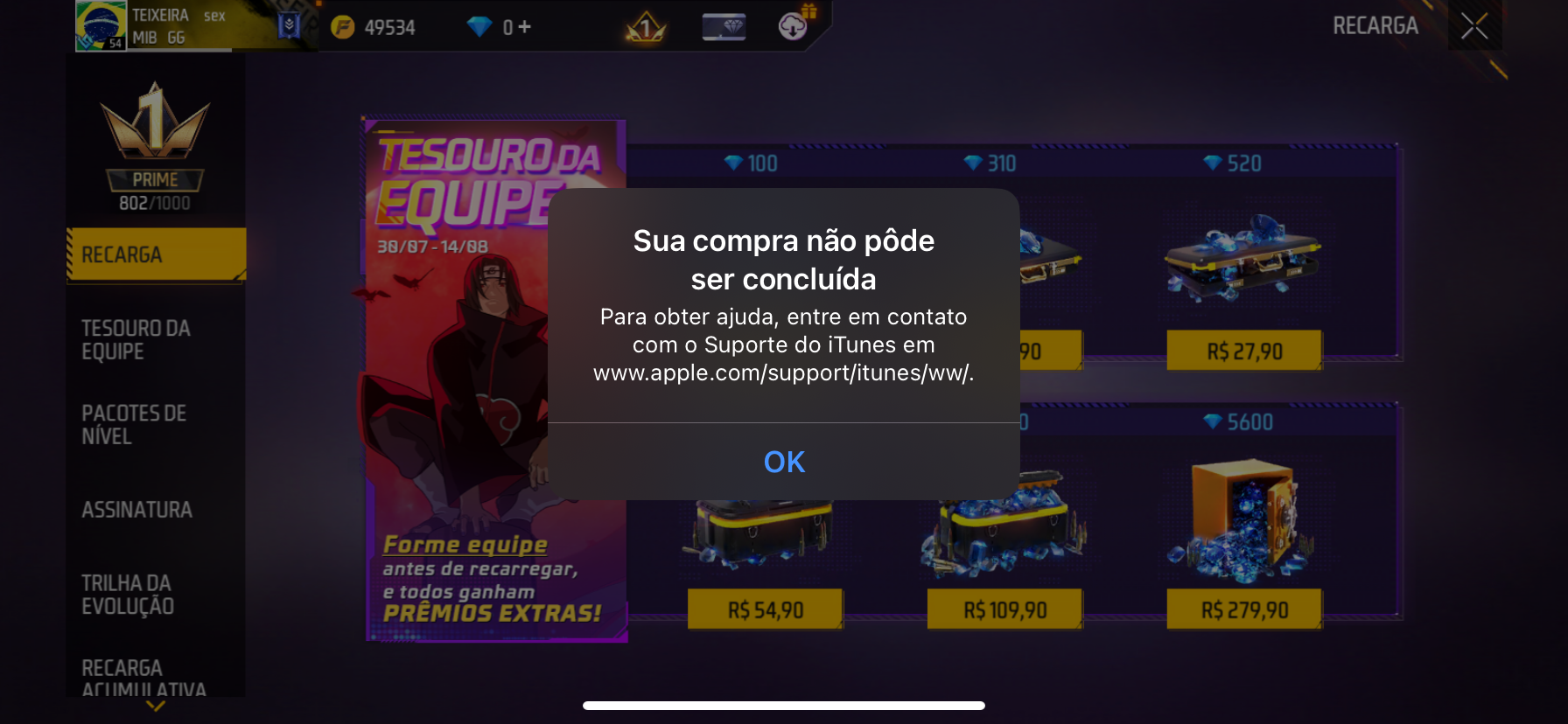Open the download gift cloud icon
Viewport: 1568px width, 724px height.
(795, 24)
